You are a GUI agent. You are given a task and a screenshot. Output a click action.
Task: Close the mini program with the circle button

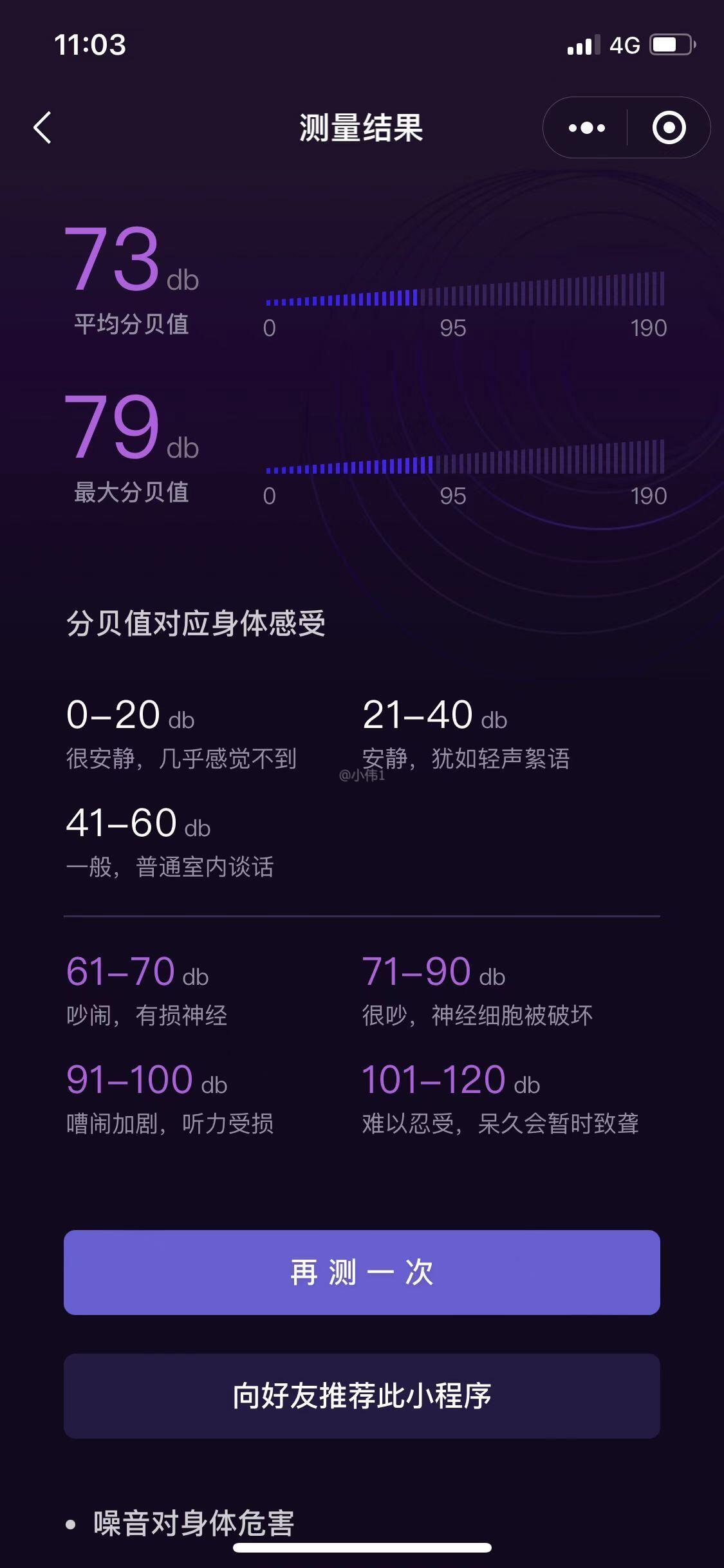pyautogui.click(x=669, y=128)
